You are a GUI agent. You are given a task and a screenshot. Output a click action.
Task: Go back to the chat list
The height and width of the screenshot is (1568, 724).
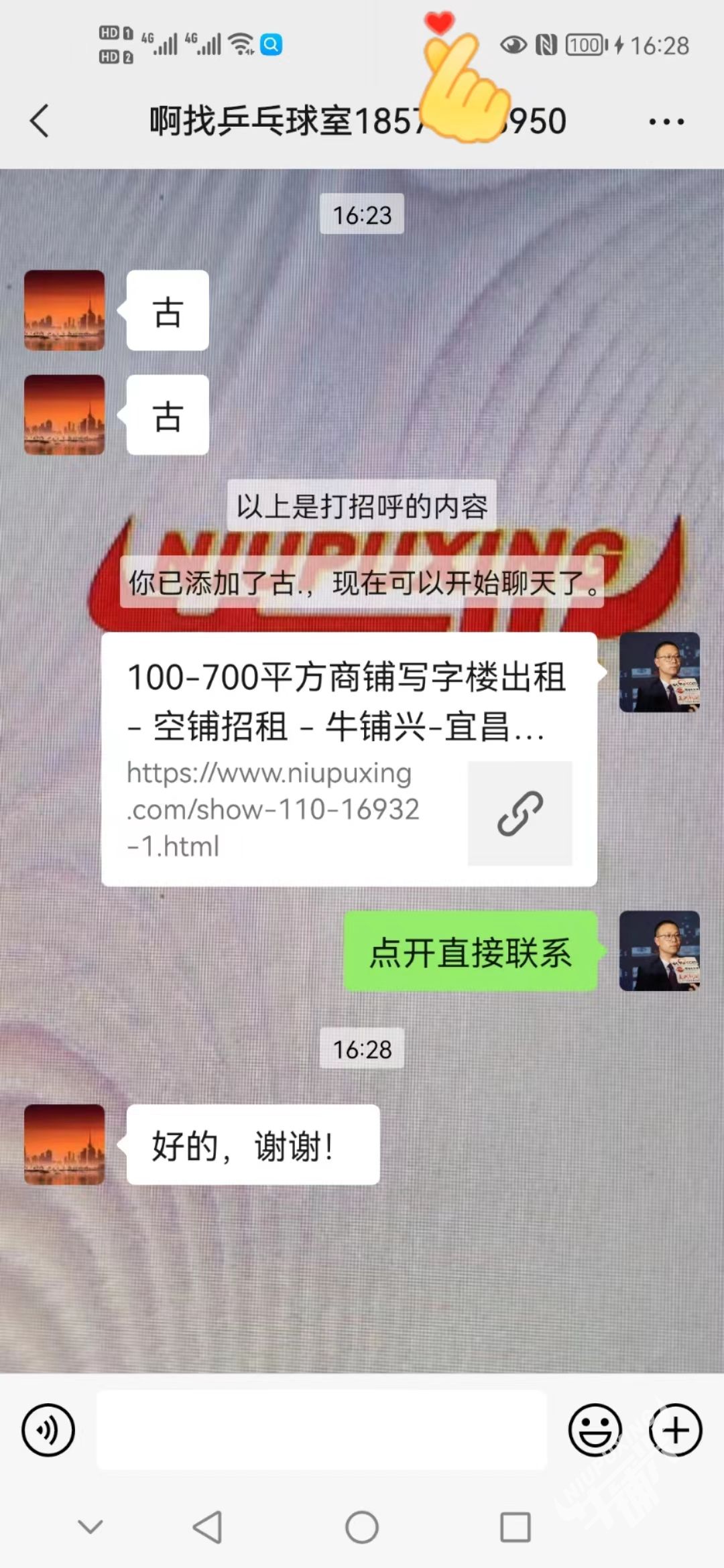tap(40, 121)
